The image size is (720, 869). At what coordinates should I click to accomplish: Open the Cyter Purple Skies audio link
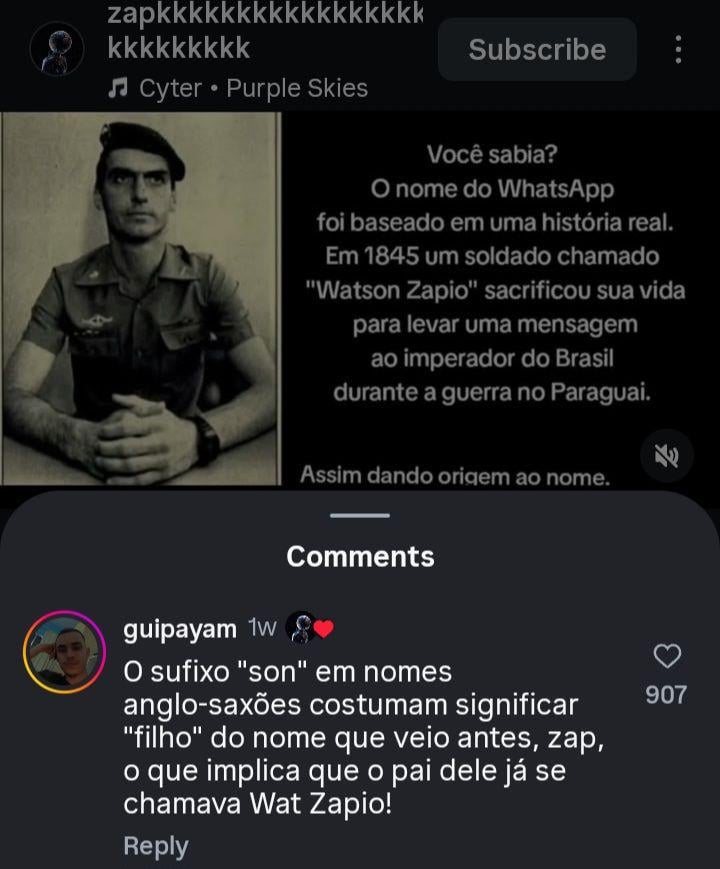point(238,88)
